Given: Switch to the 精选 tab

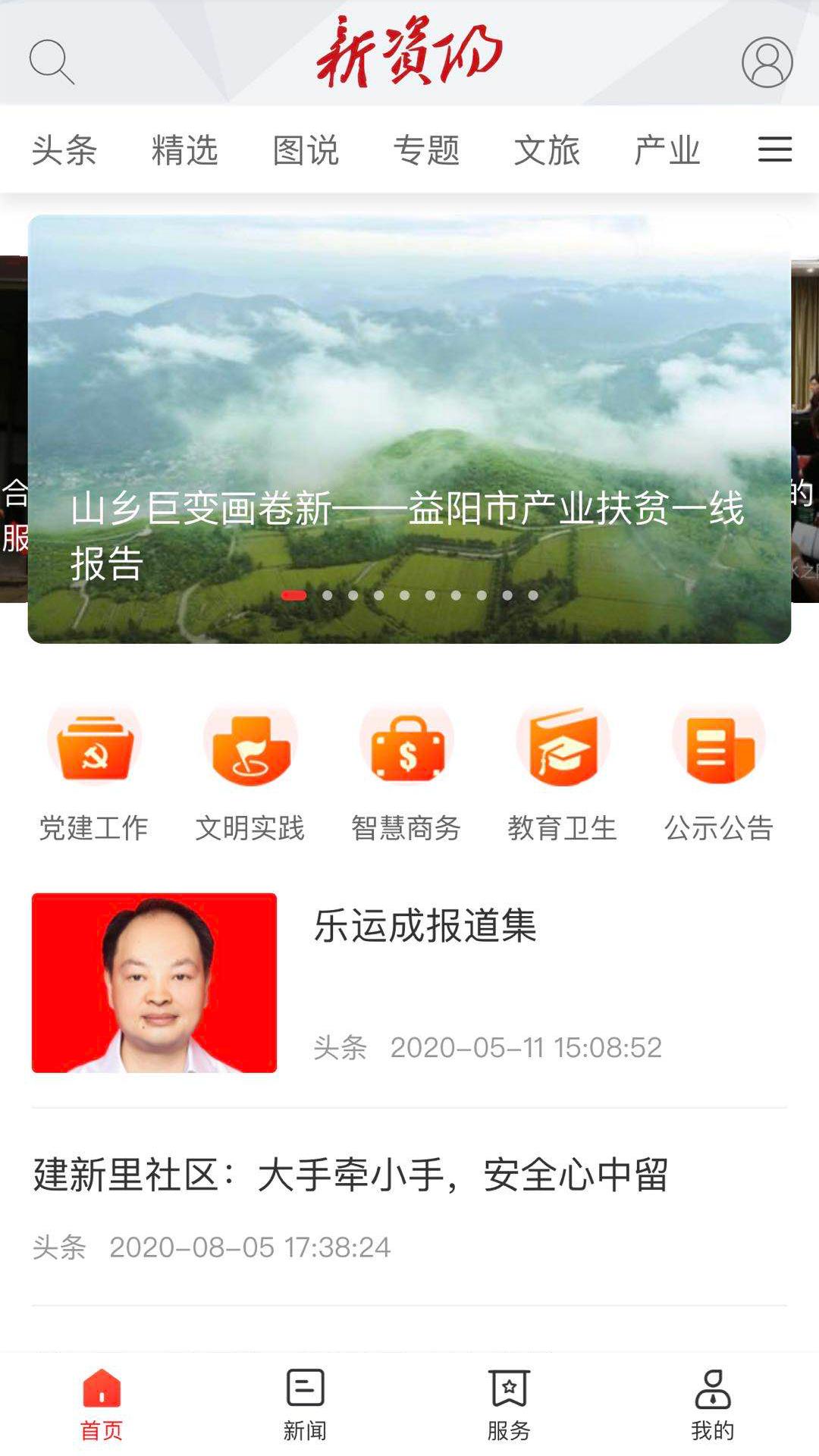Looking at the screenshot, I should point(184,149).
